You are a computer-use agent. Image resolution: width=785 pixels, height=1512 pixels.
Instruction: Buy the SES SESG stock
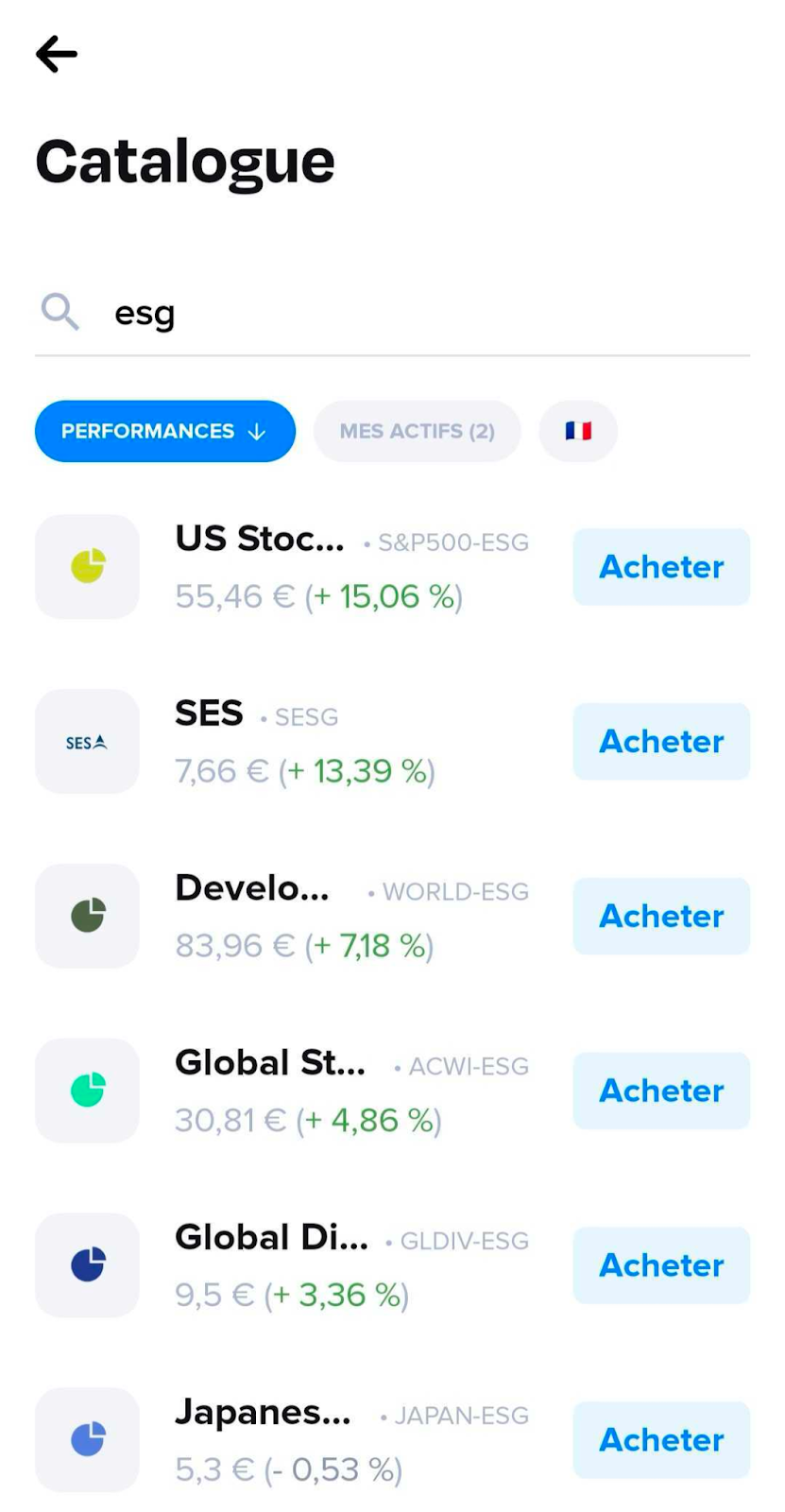(x=661, y=742)
